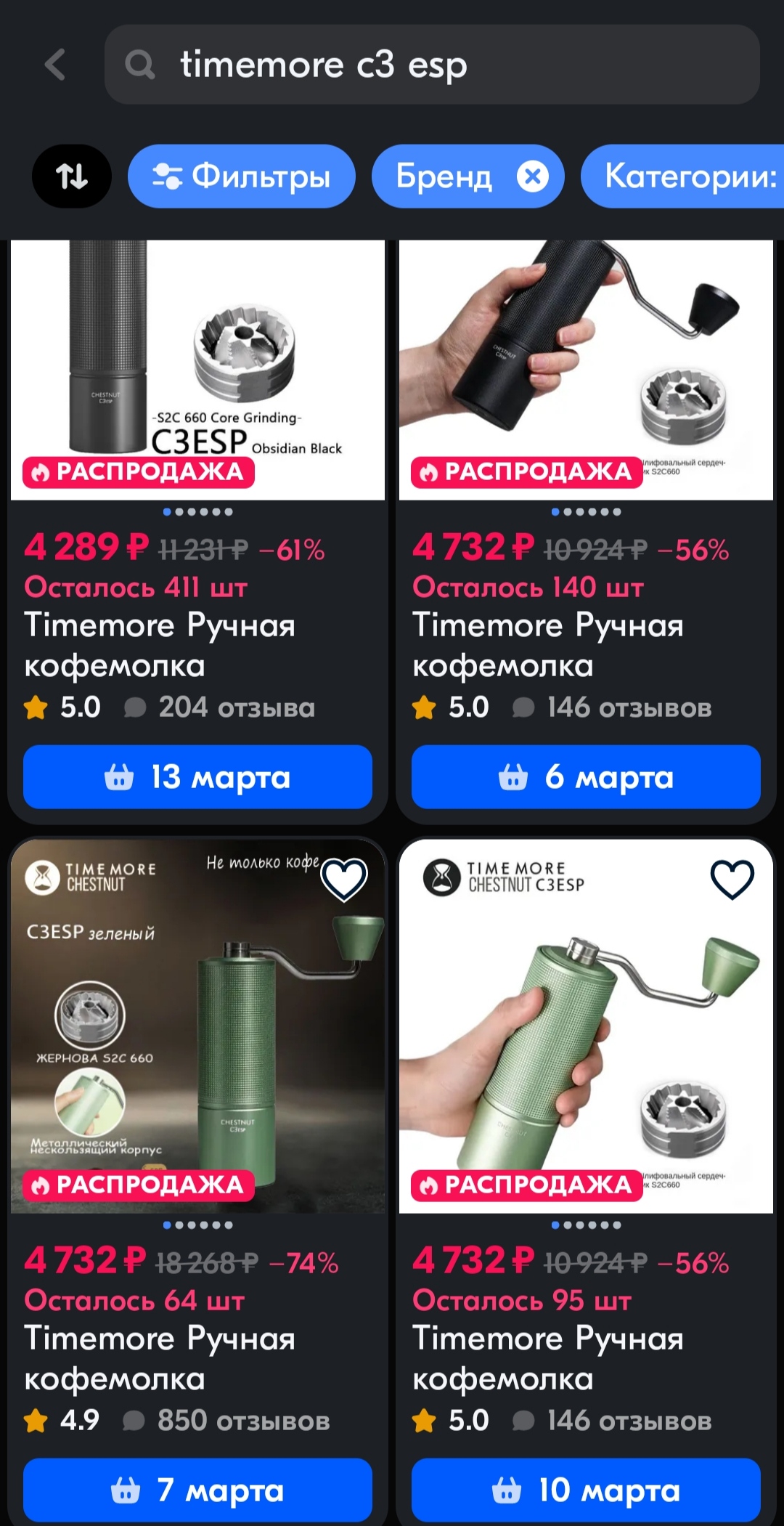
Task: Open the Фильтры chip
Action: tap(241, 176)
